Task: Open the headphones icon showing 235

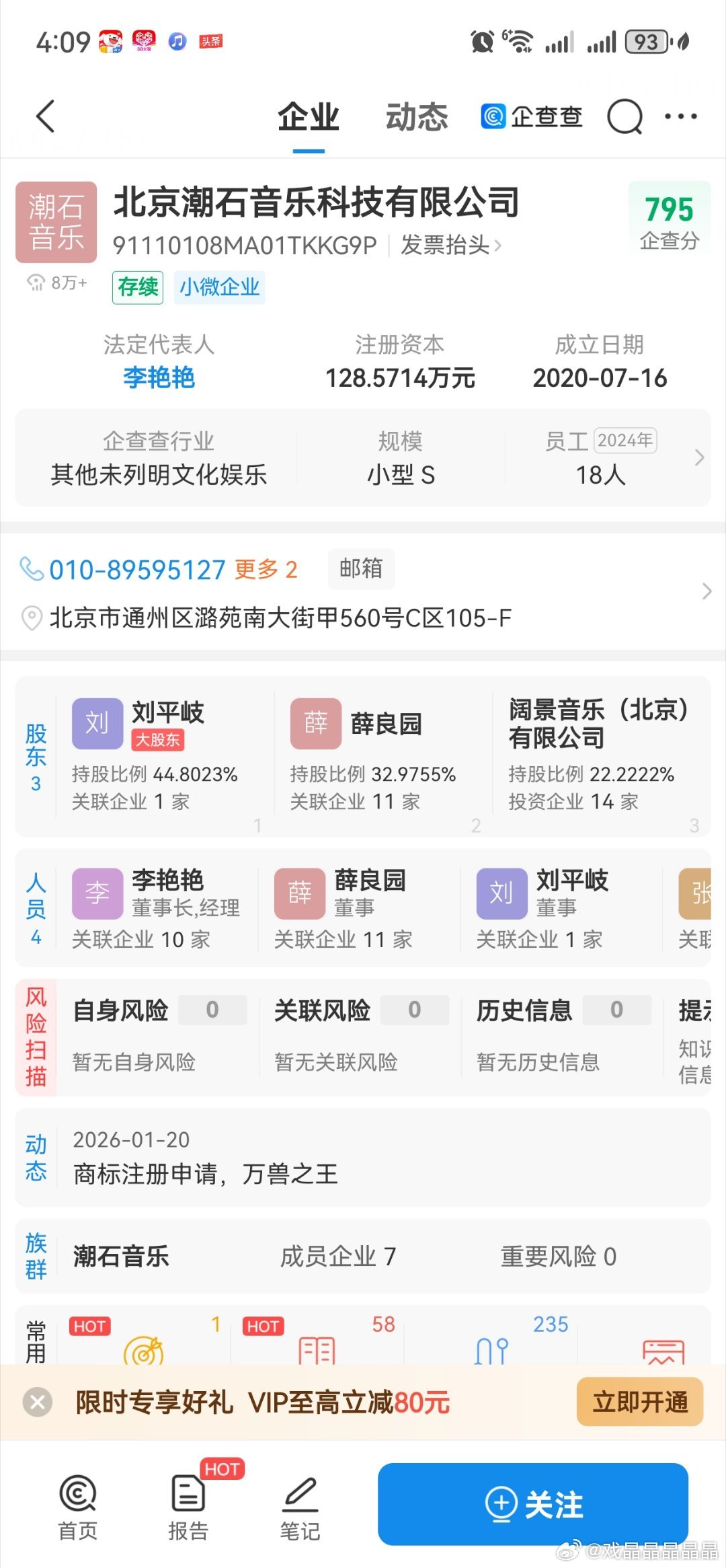Action: click(490, 1349)
